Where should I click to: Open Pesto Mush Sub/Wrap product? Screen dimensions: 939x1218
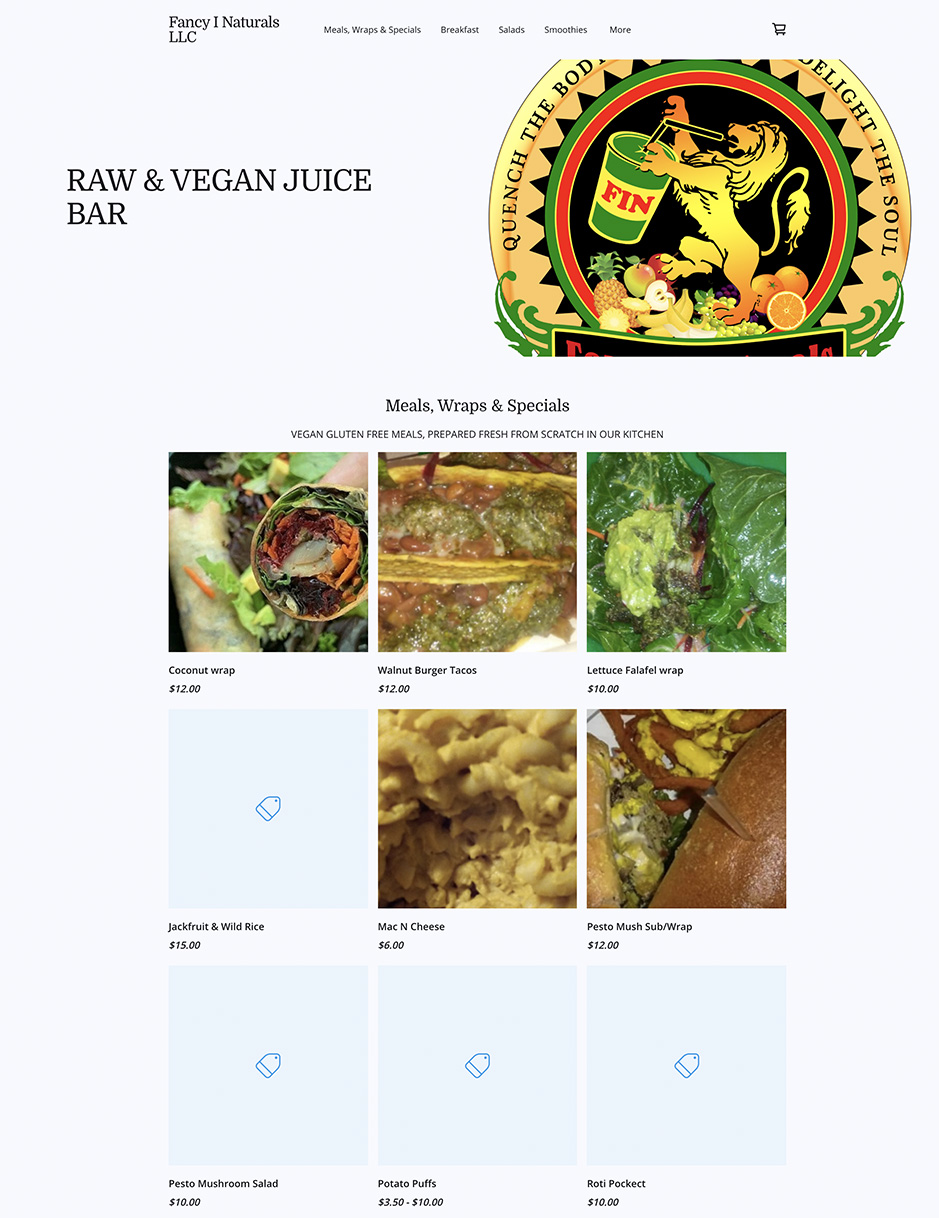(x=686, y=808)
